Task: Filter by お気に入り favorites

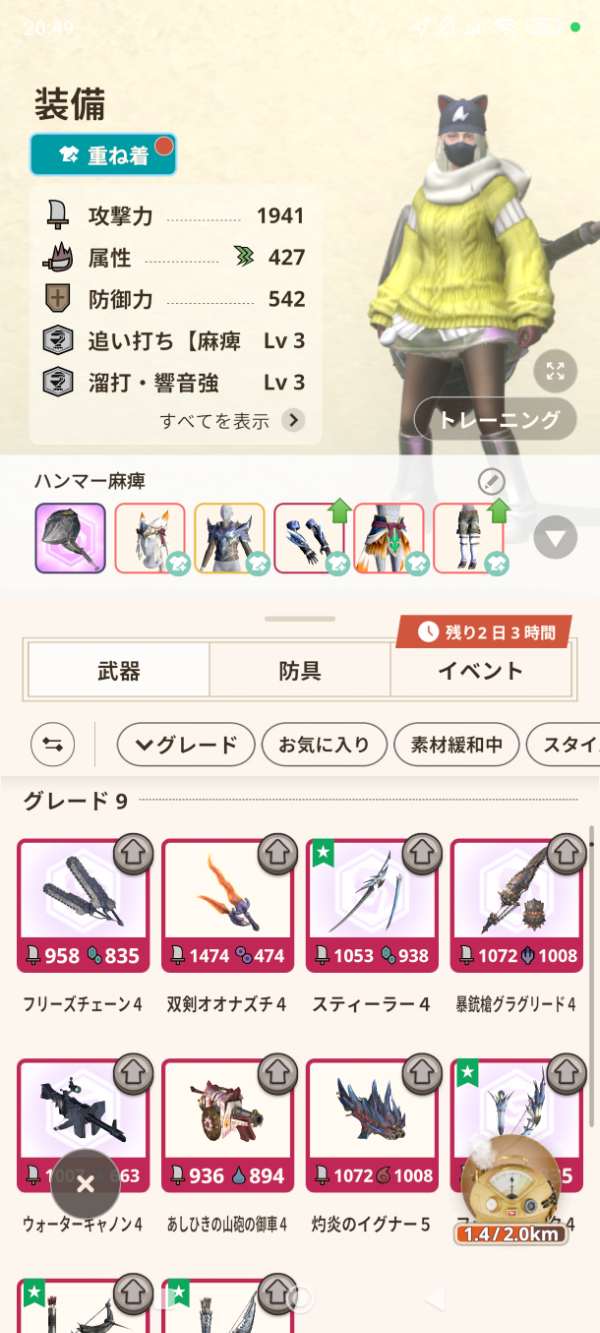Action: 323,744
